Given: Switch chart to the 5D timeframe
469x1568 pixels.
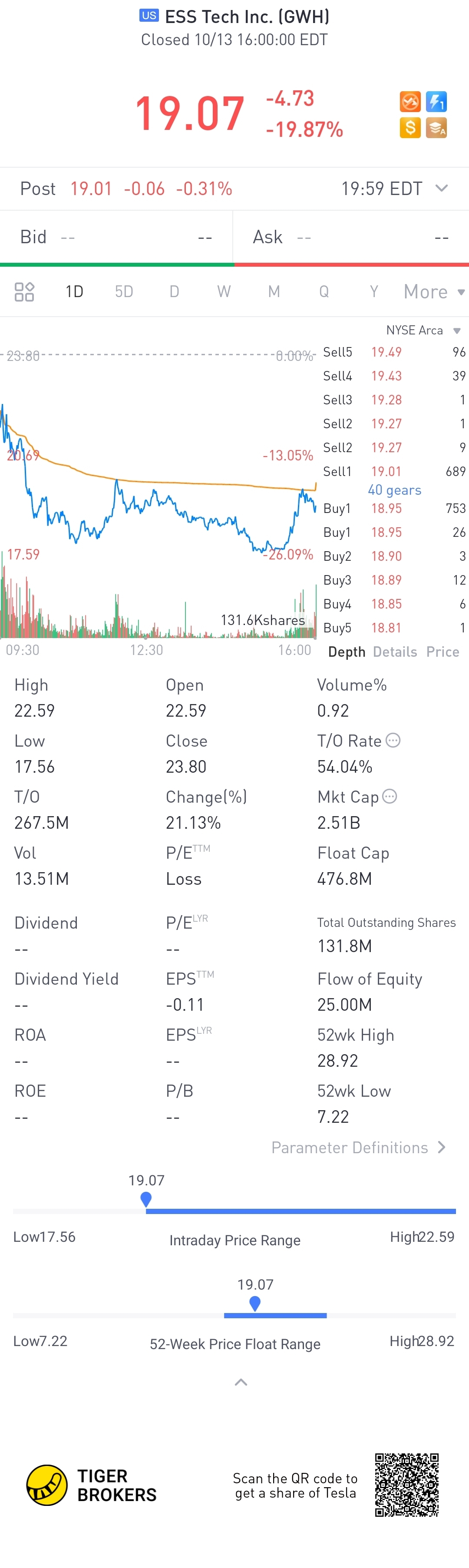Looking at the screenshot, I should [124, 292].
